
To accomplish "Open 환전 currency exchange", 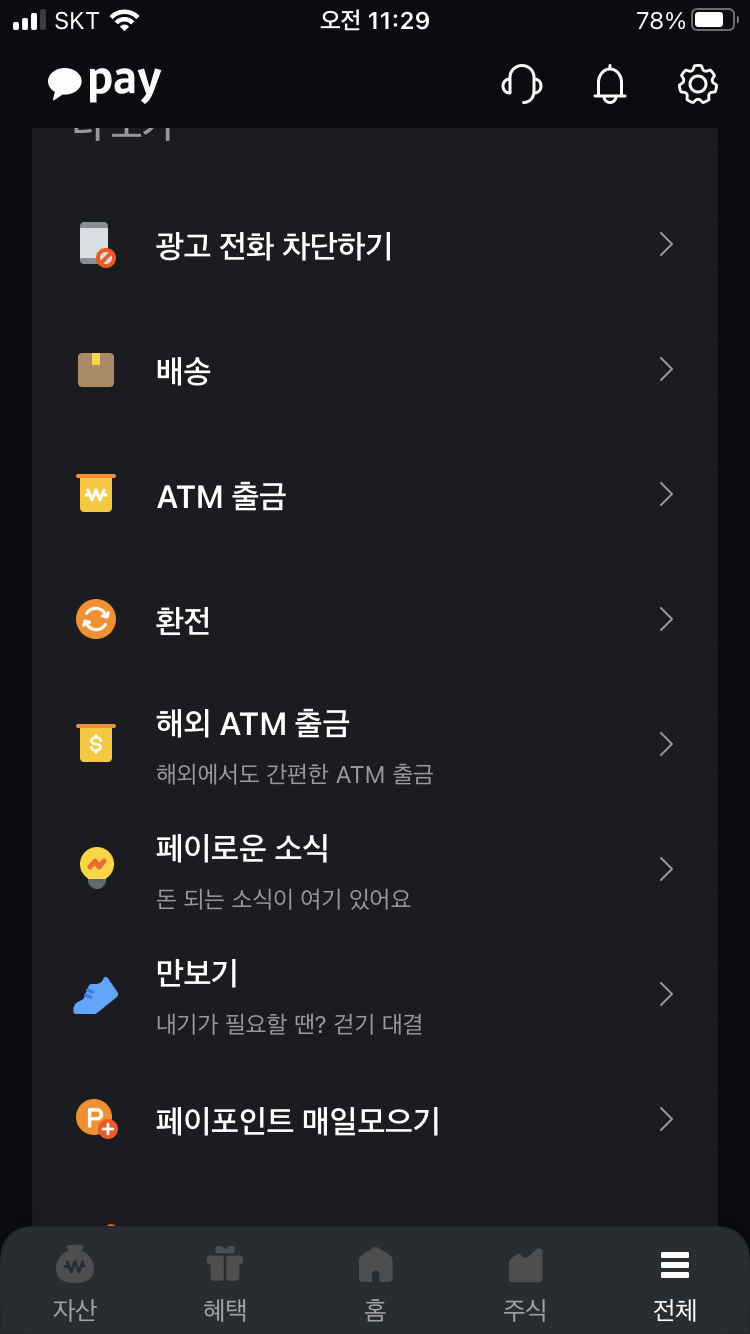I will click(x=375, y=620).
